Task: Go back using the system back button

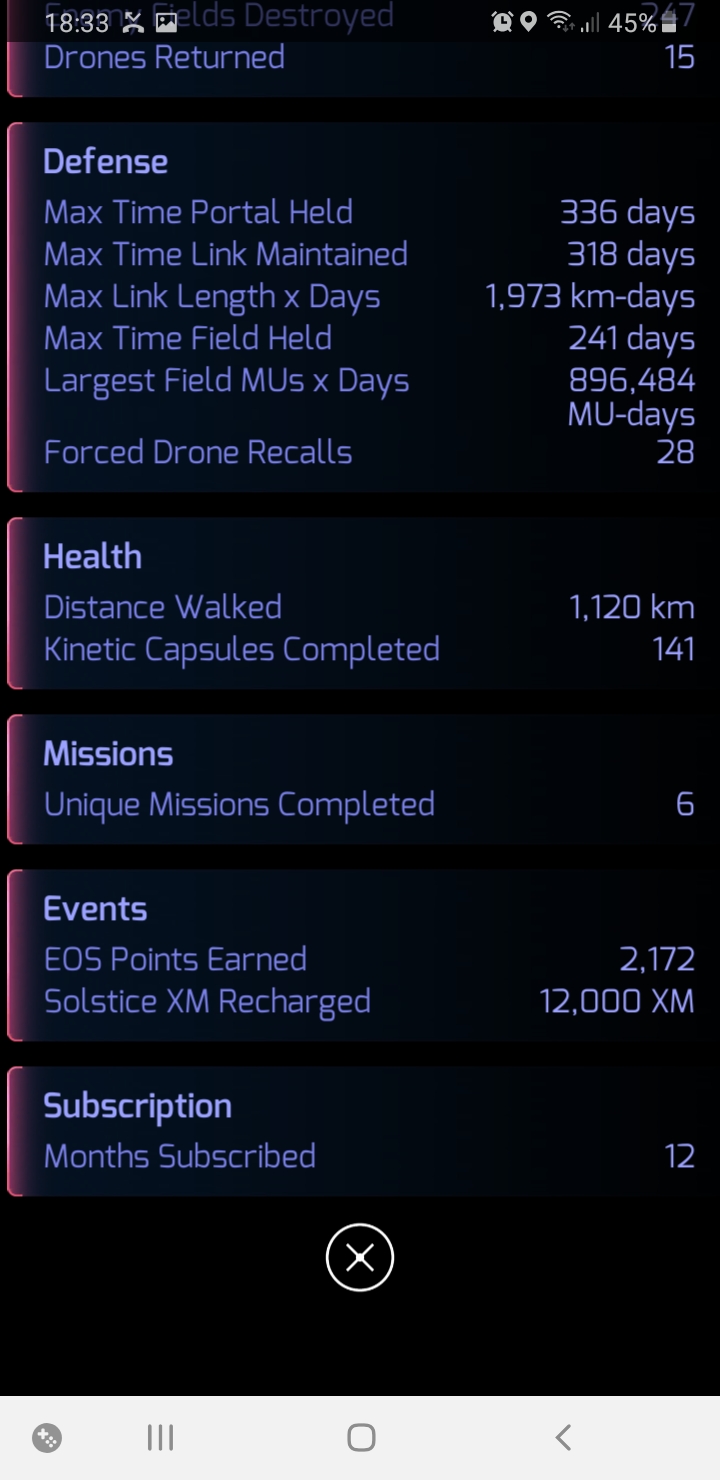Action: point(563,1438)
